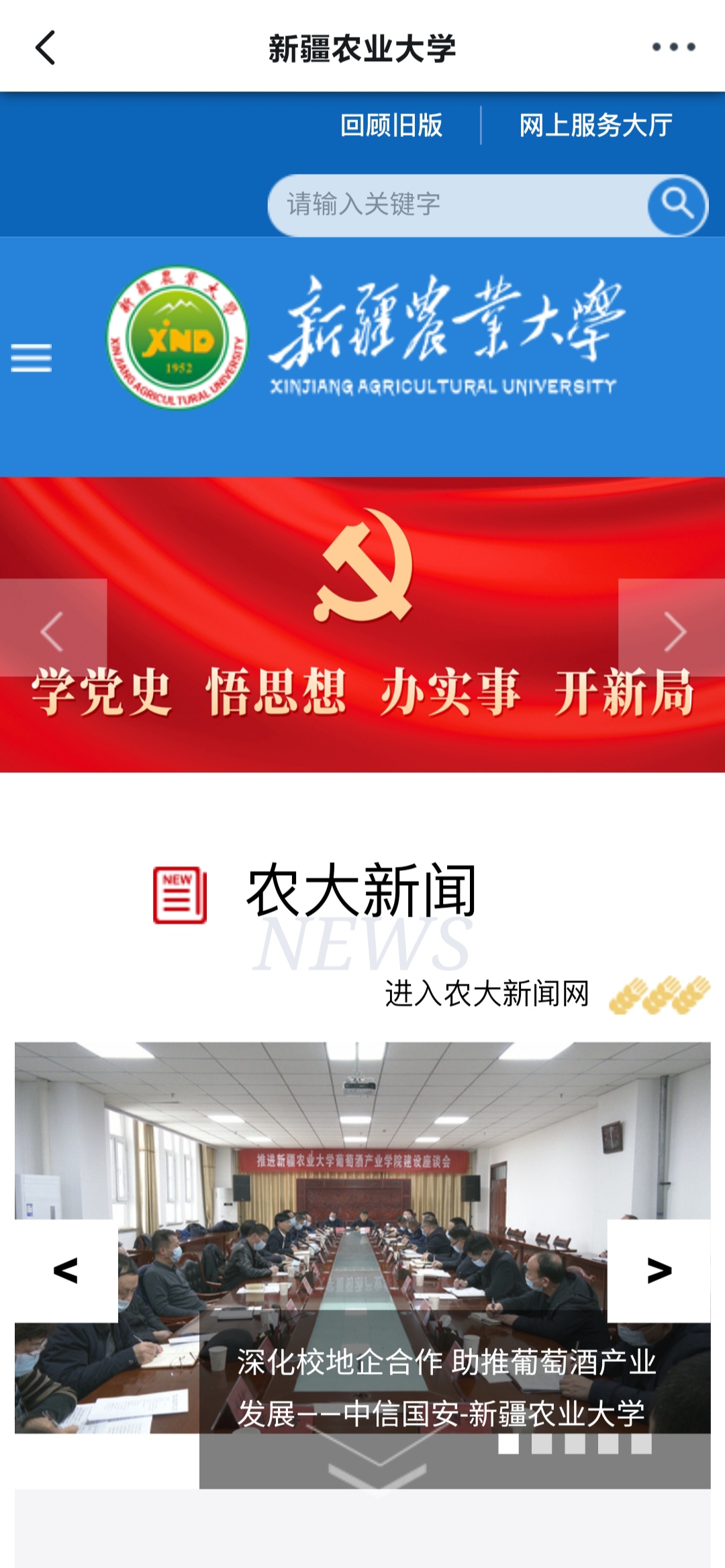Go to next news photo

click(x=659, y=1271)
